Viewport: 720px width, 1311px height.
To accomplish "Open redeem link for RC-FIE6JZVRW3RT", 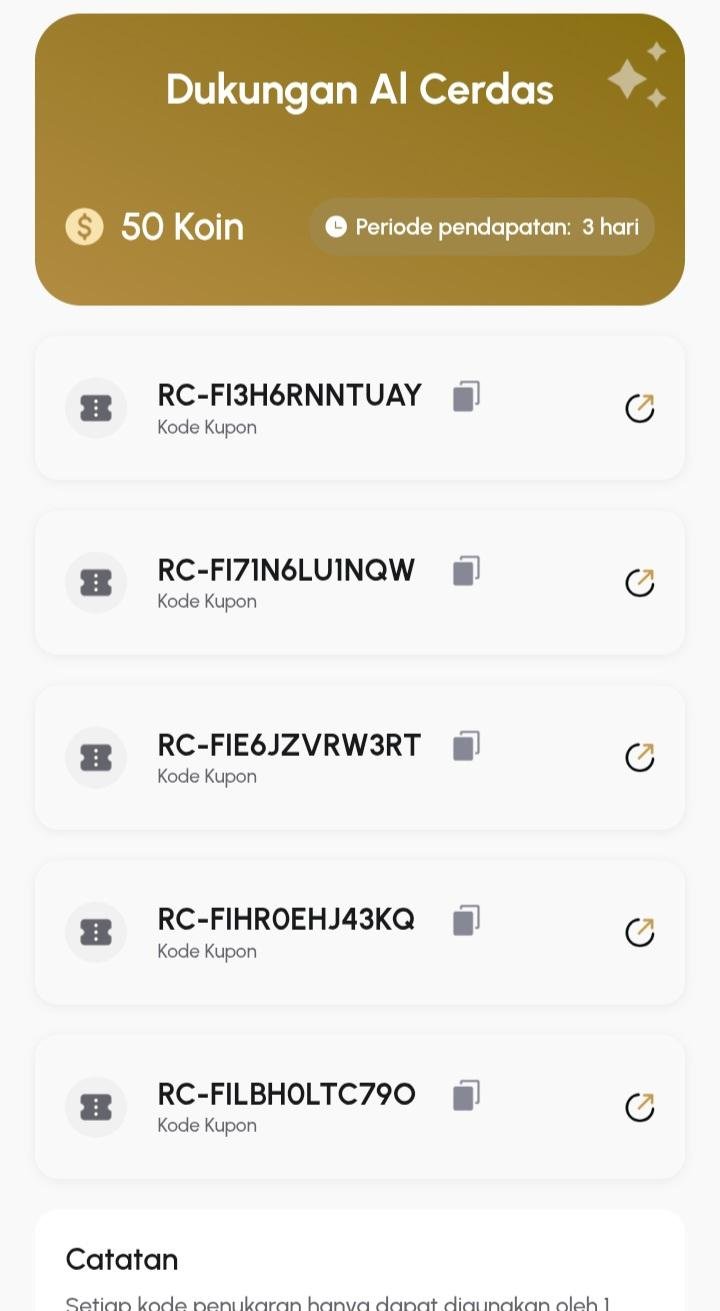I will tap(640, 757).
